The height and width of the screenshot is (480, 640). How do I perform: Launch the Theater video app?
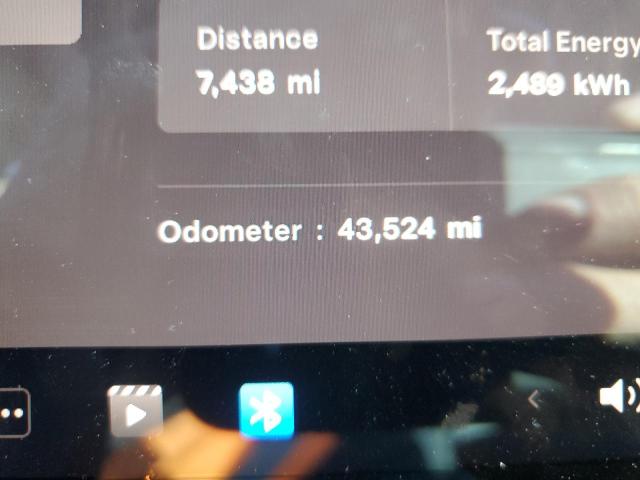click(x=135, y=410)
